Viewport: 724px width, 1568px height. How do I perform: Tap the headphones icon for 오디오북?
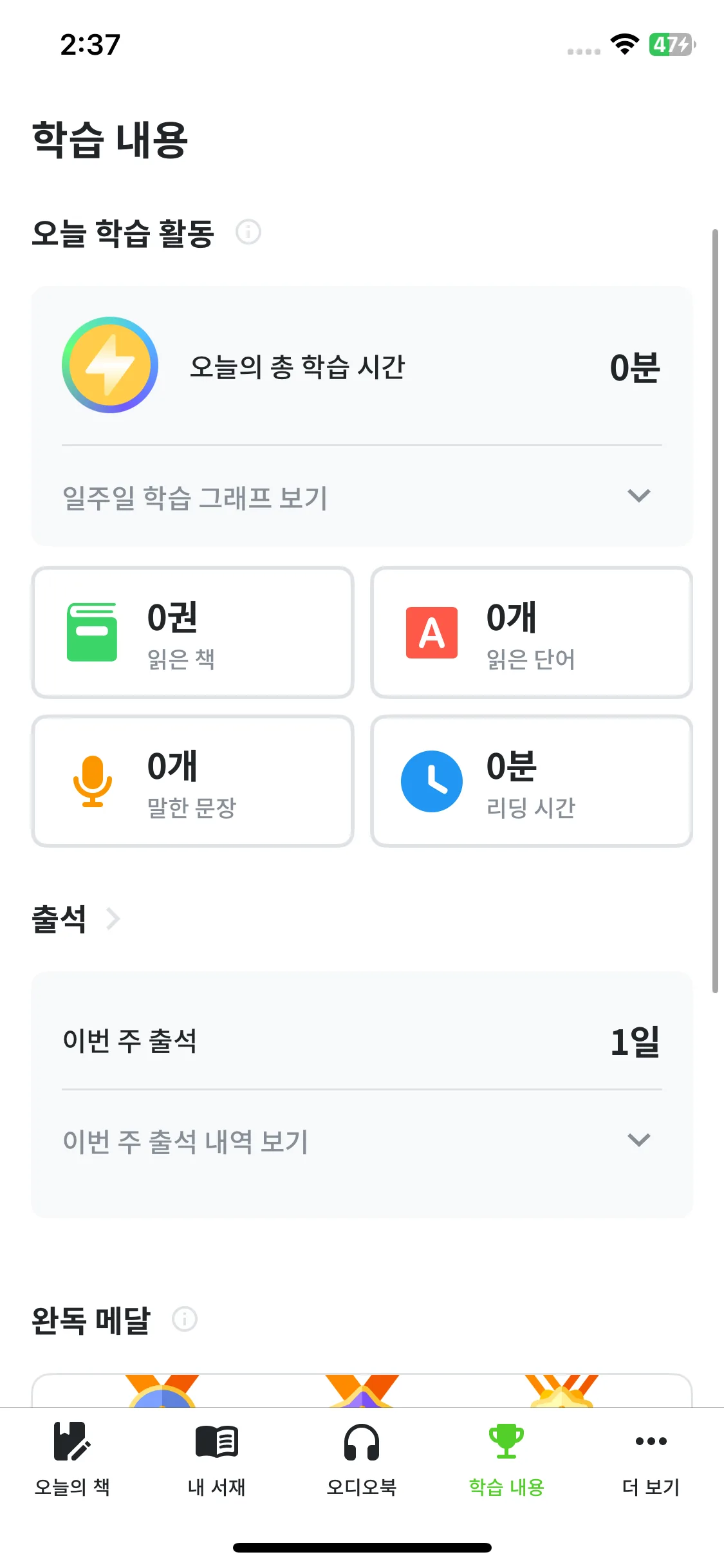pyautogui.click(x=362, y=1442)
